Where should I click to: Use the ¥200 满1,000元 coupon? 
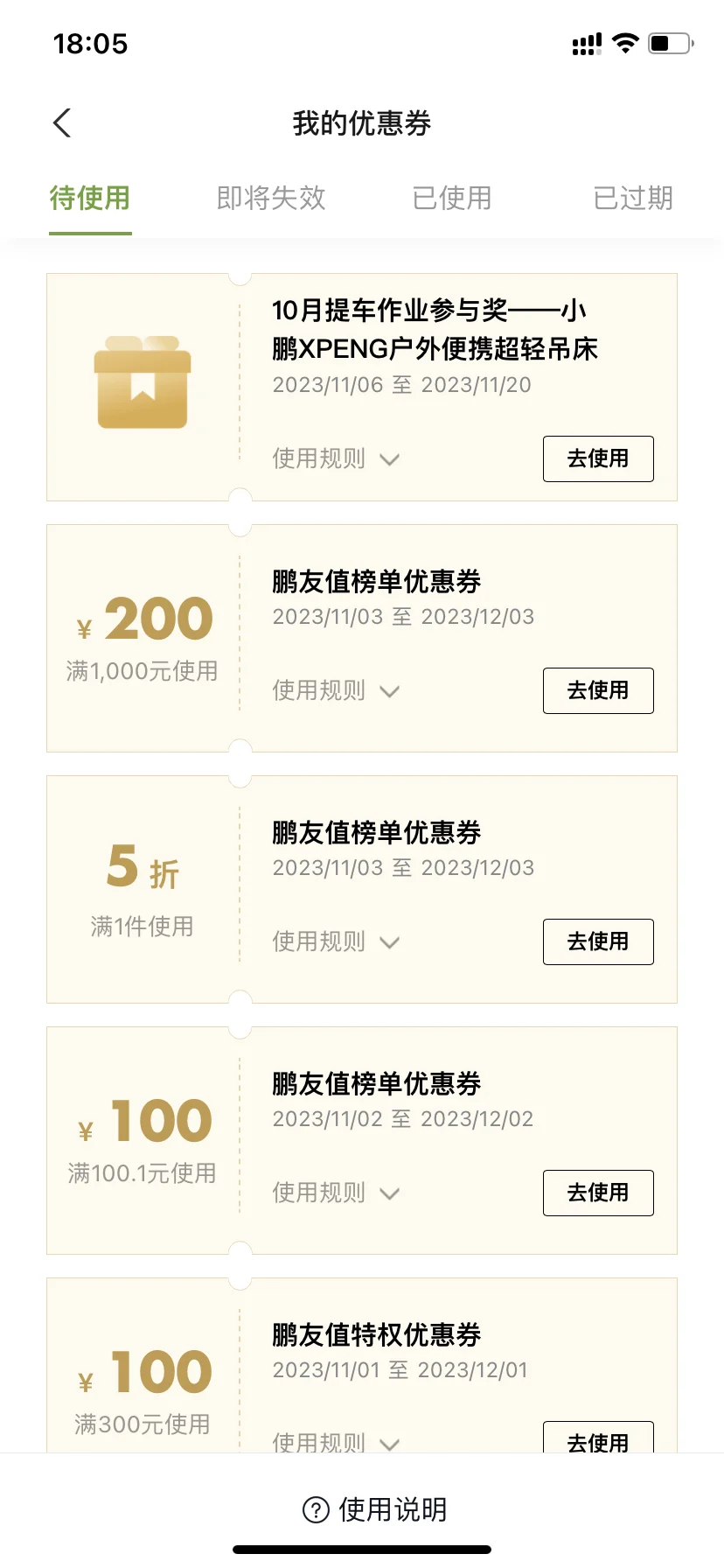(x=598, y=690)
